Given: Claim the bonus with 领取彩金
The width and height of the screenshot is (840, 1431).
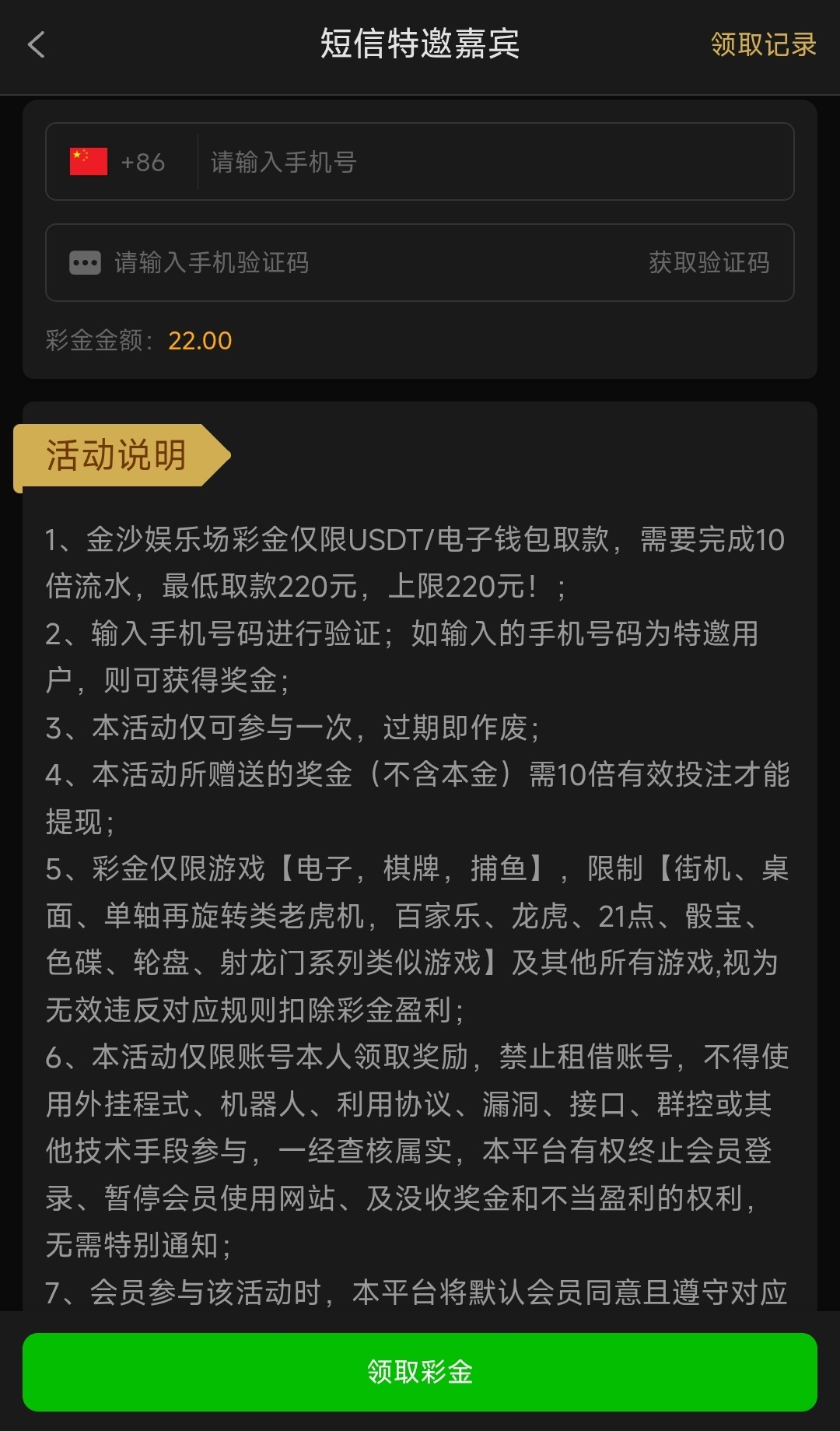Looking at the screenshot, I should coord(420,1371).
